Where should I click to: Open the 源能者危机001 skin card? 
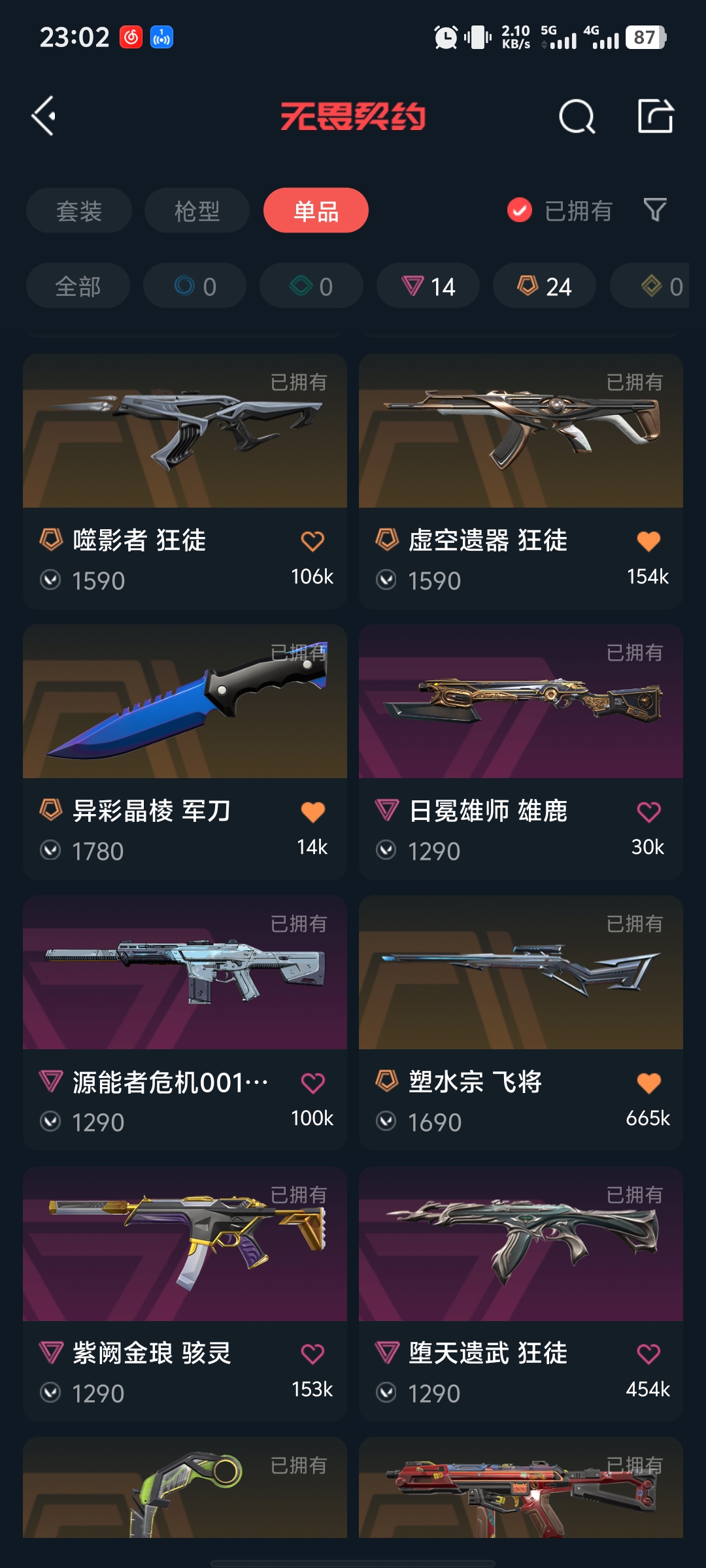coord(185,980)
